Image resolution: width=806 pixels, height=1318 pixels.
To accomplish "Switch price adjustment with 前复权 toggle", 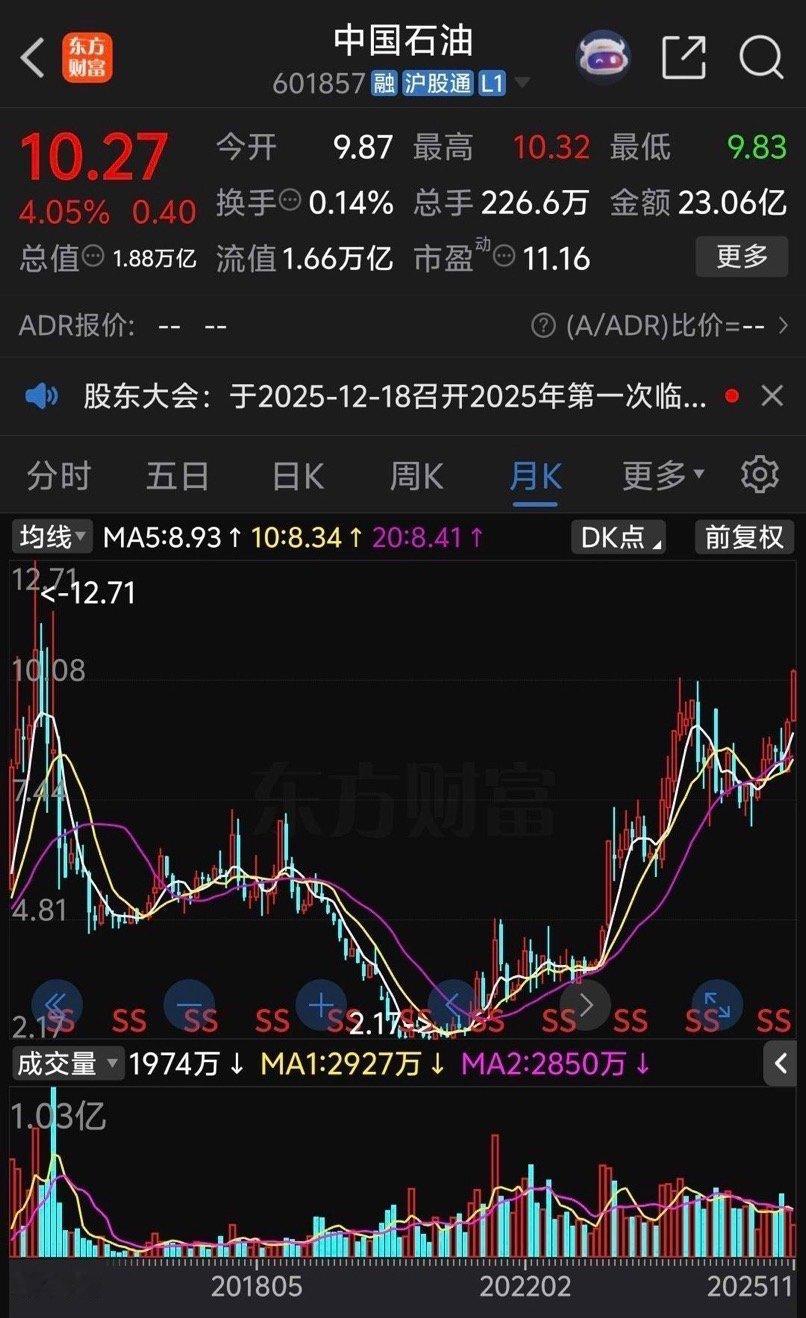I will pyautogui.click(x=744, y=537).
